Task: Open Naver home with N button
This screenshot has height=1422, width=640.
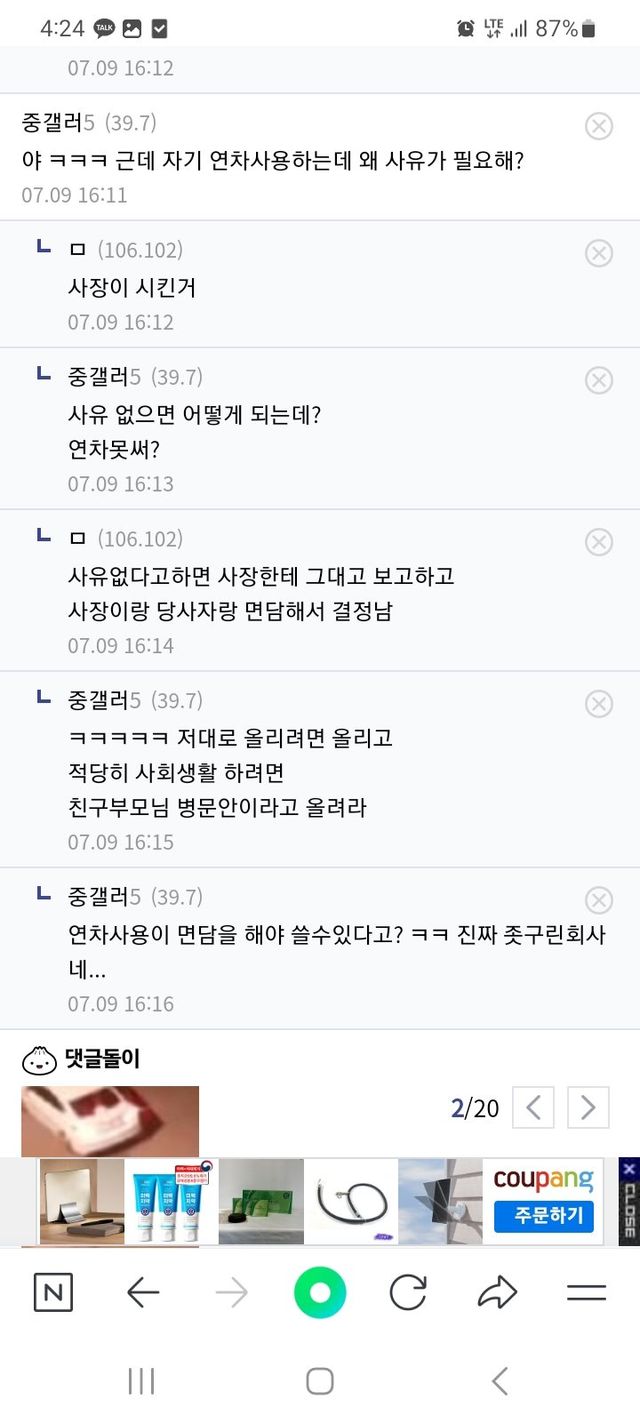Action: coord(53,1293)
